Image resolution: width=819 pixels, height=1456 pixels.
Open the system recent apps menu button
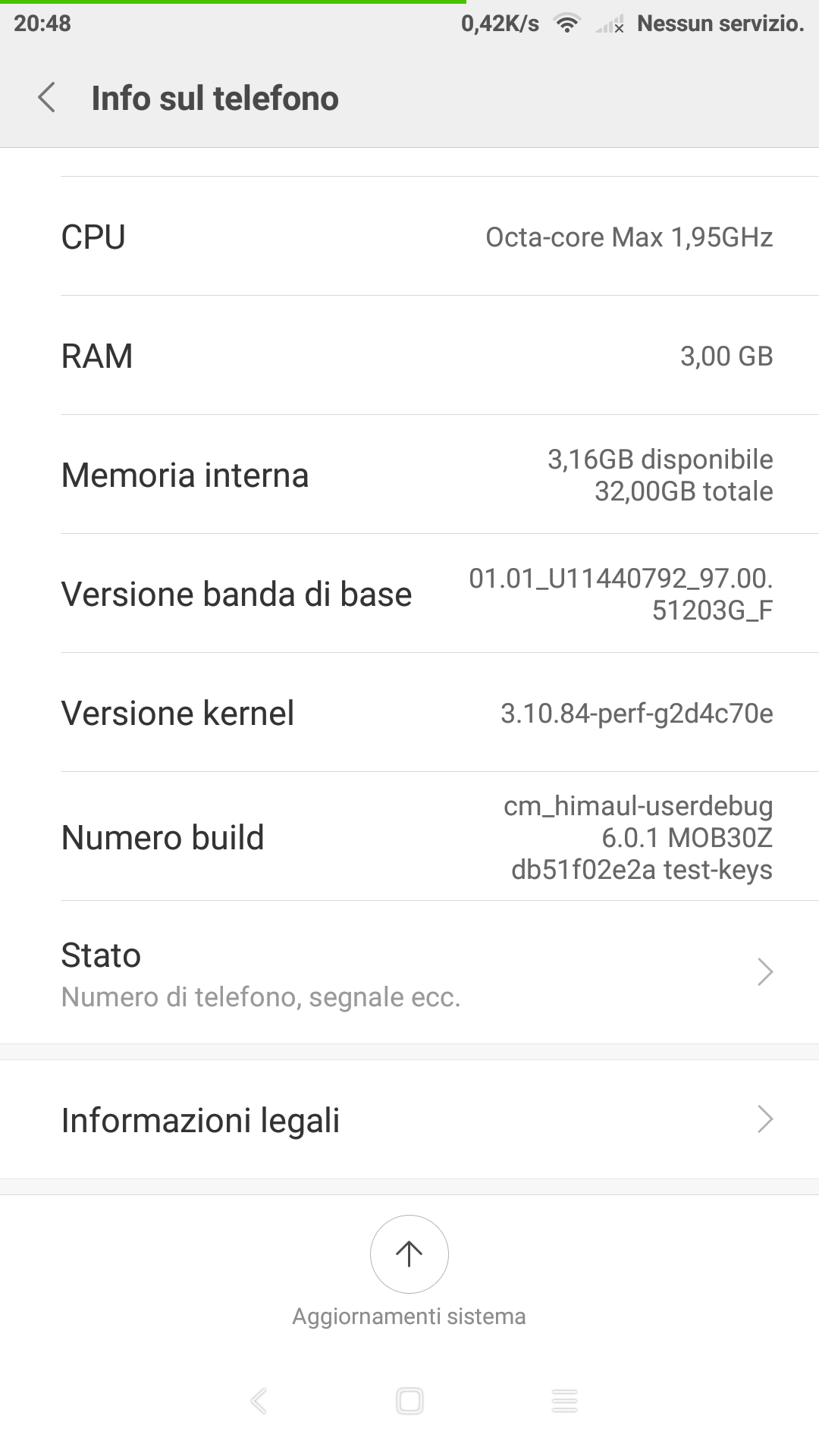[564, 1401]
